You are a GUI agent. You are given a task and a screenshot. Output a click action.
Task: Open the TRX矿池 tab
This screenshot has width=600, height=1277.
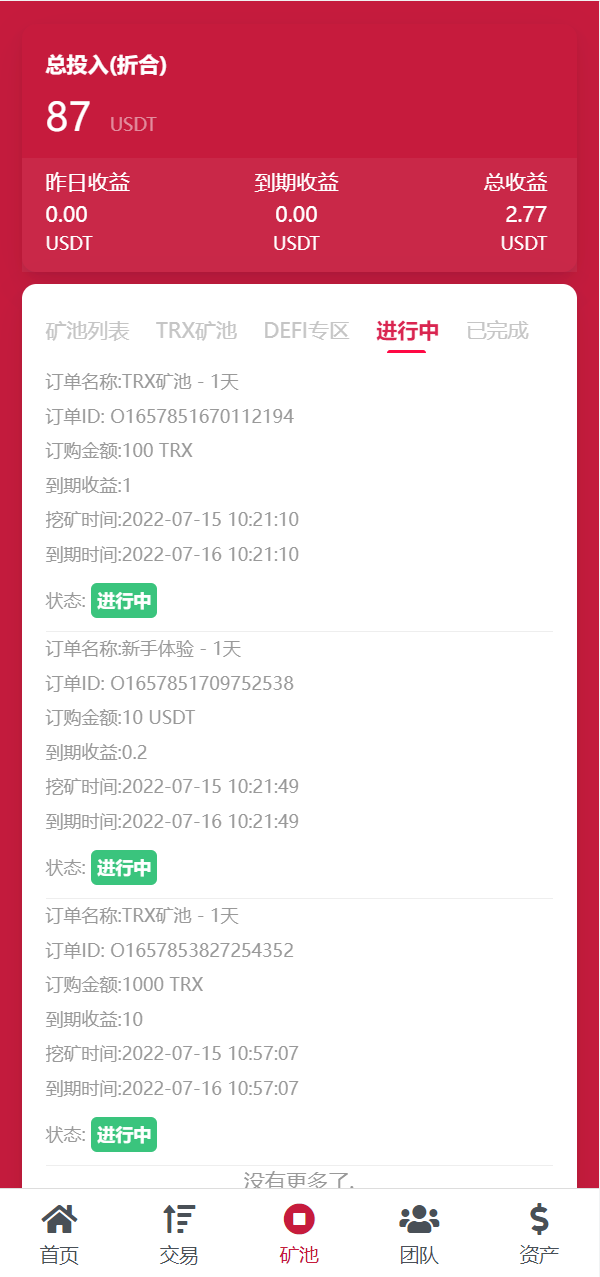[x=196, y=331]
